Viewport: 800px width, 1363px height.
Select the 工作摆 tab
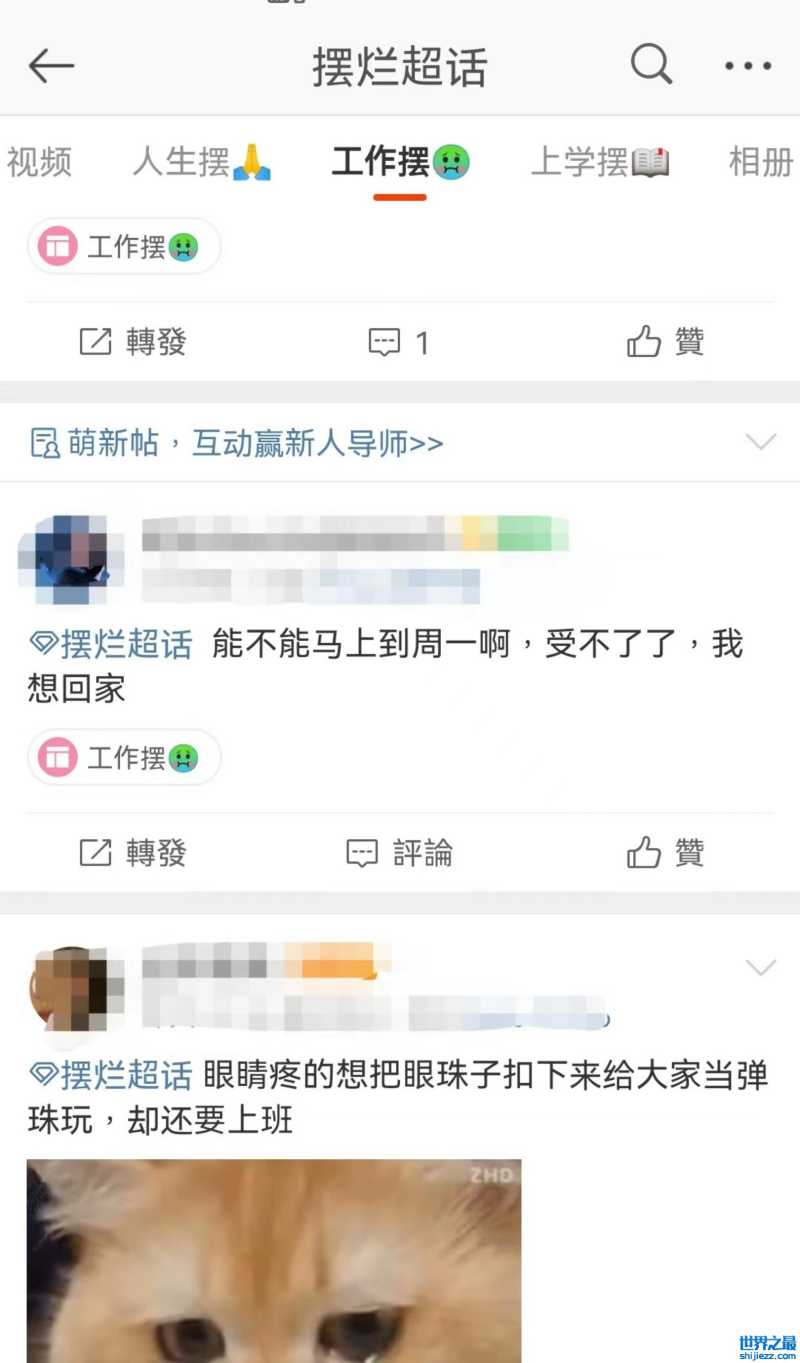click(400, 162)
